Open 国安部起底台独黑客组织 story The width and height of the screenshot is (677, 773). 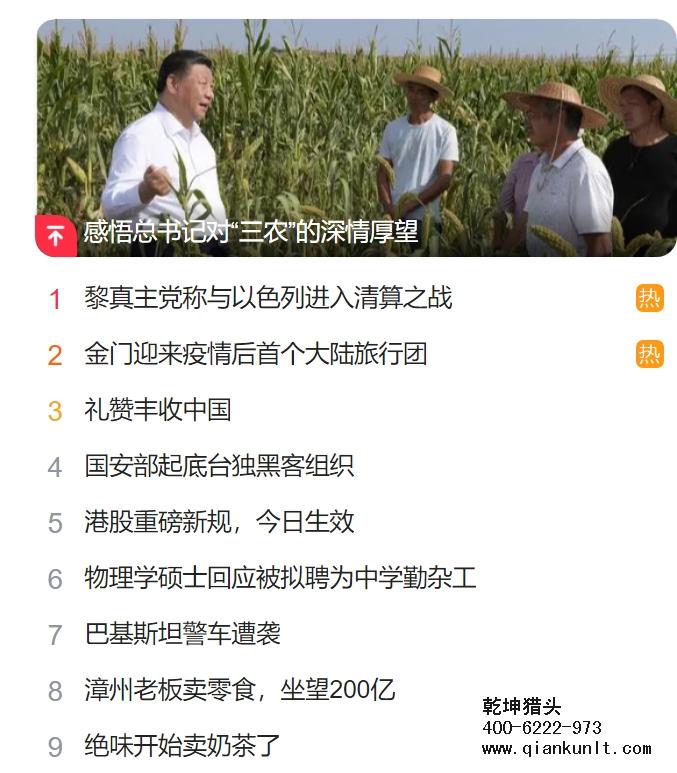tap(219, 466)
